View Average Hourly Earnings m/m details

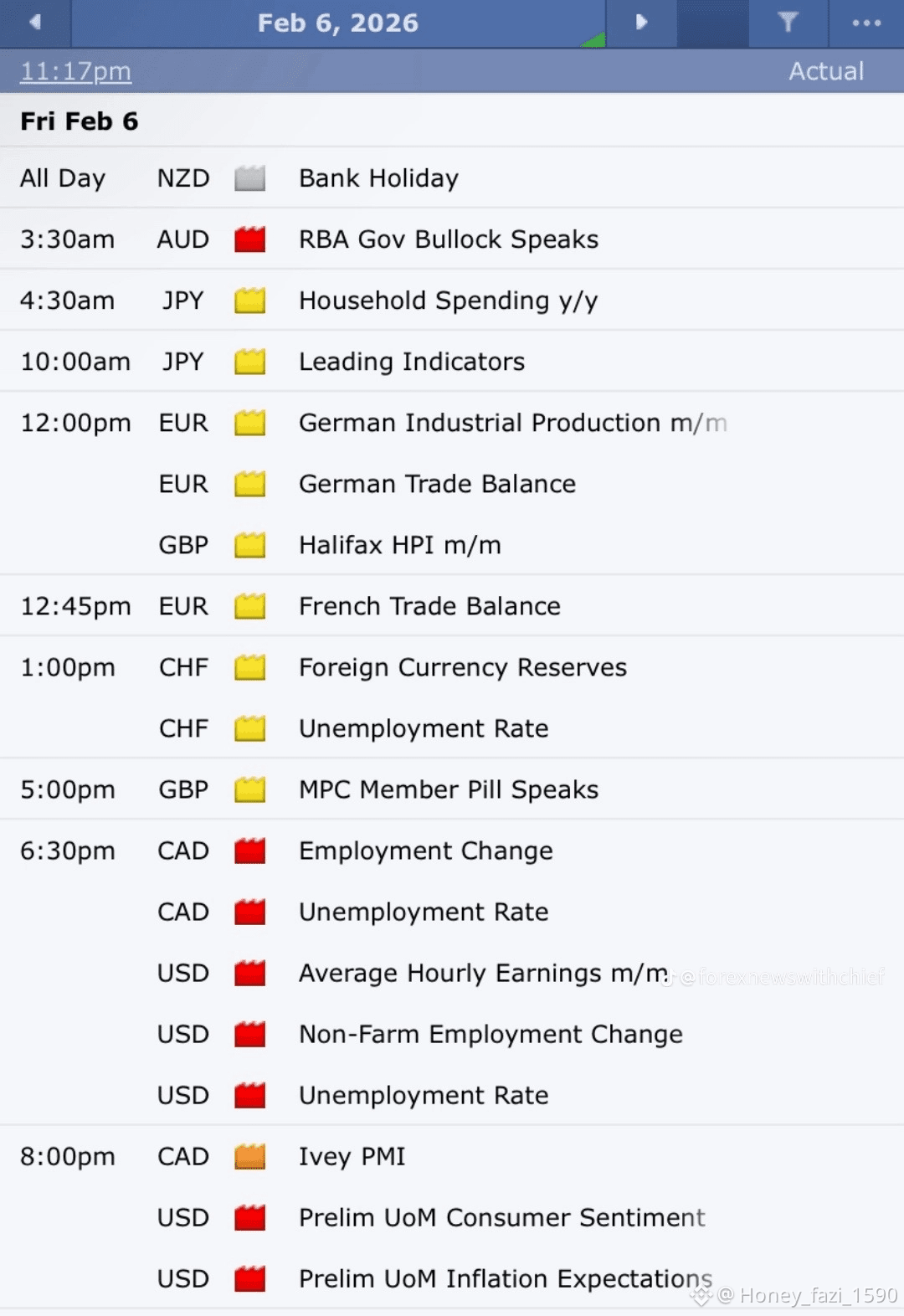pyautogui.click(x=484, y=973)
